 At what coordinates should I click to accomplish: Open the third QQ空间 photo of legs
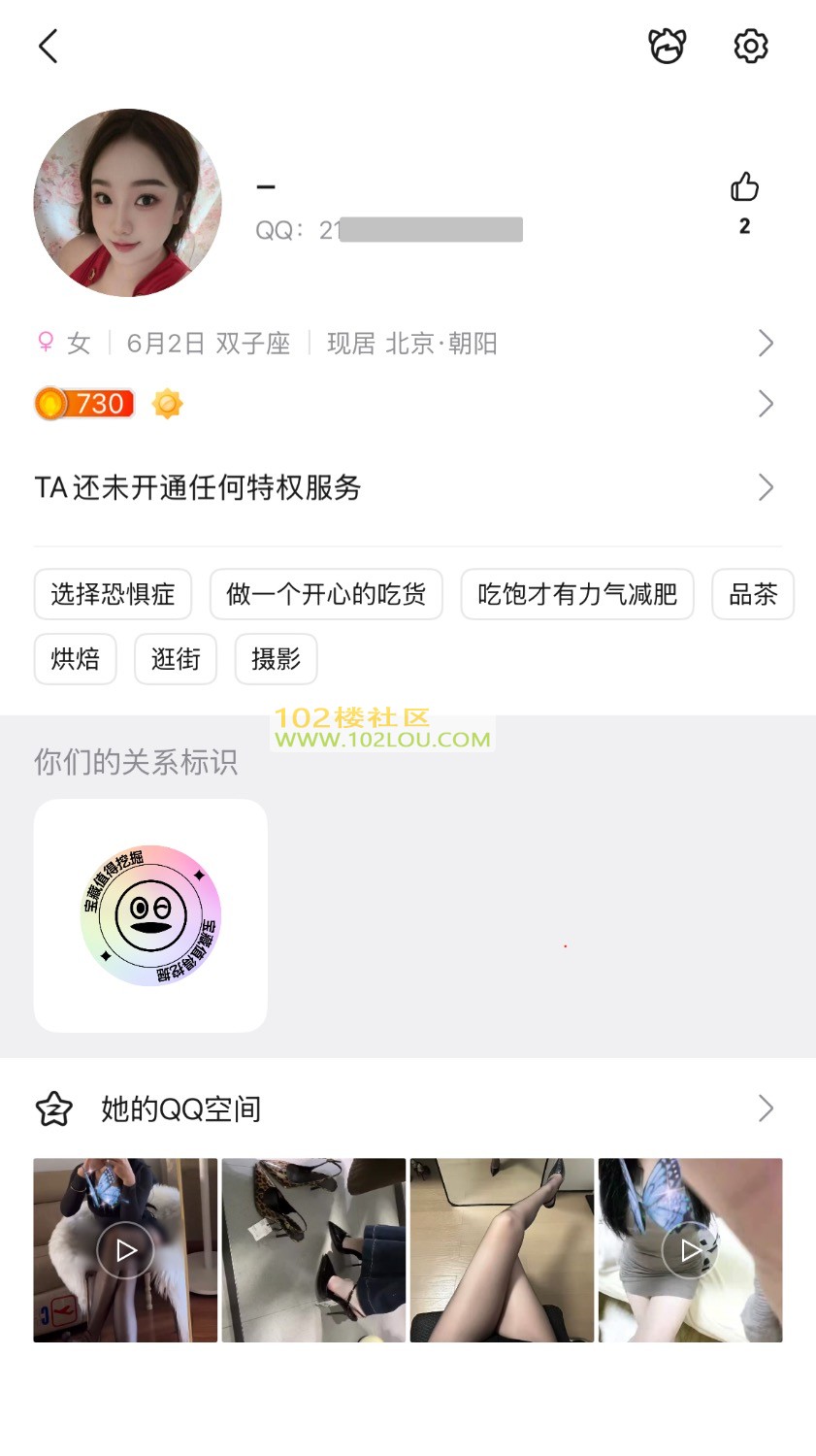click(502, 1250)
